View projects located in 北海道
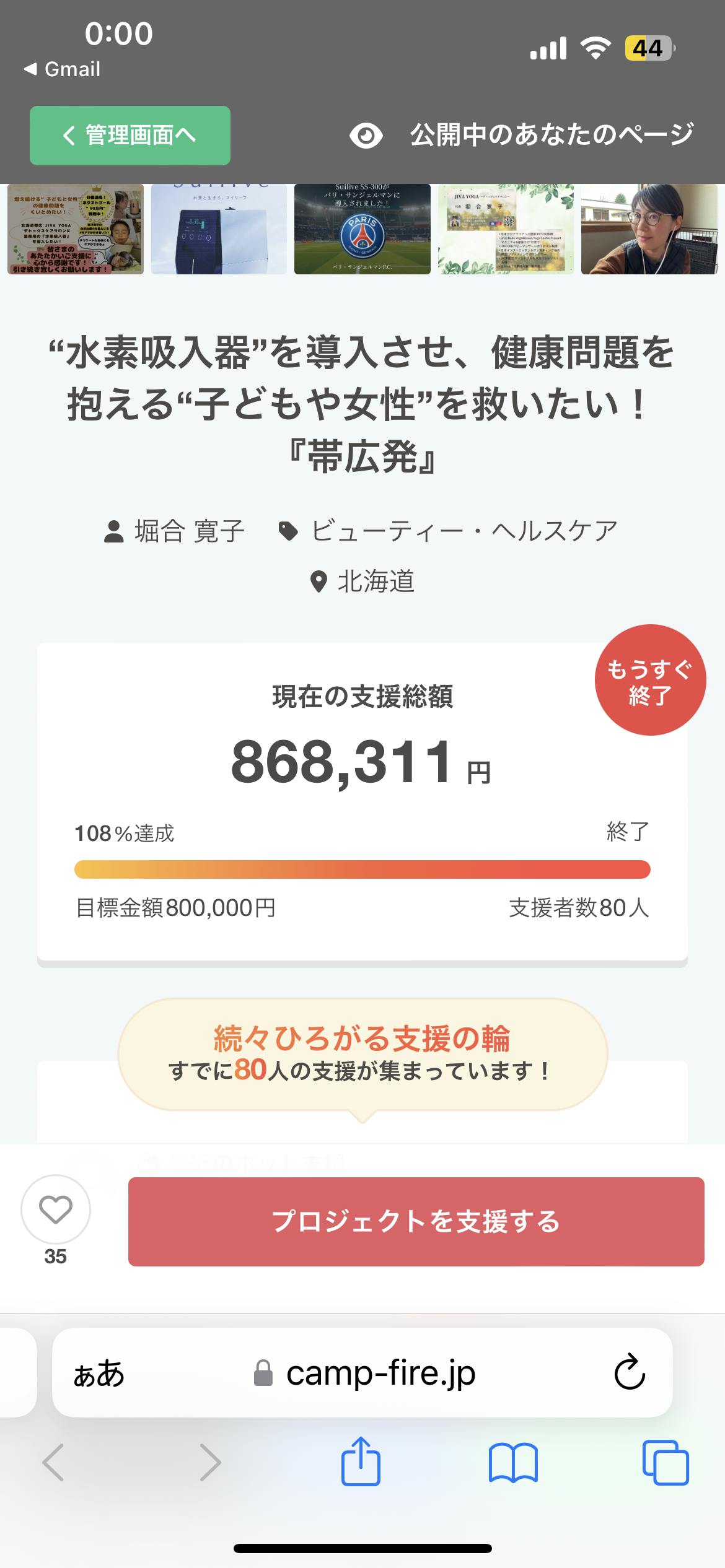This screenshot has height=1568, width=725. point(376,581)
